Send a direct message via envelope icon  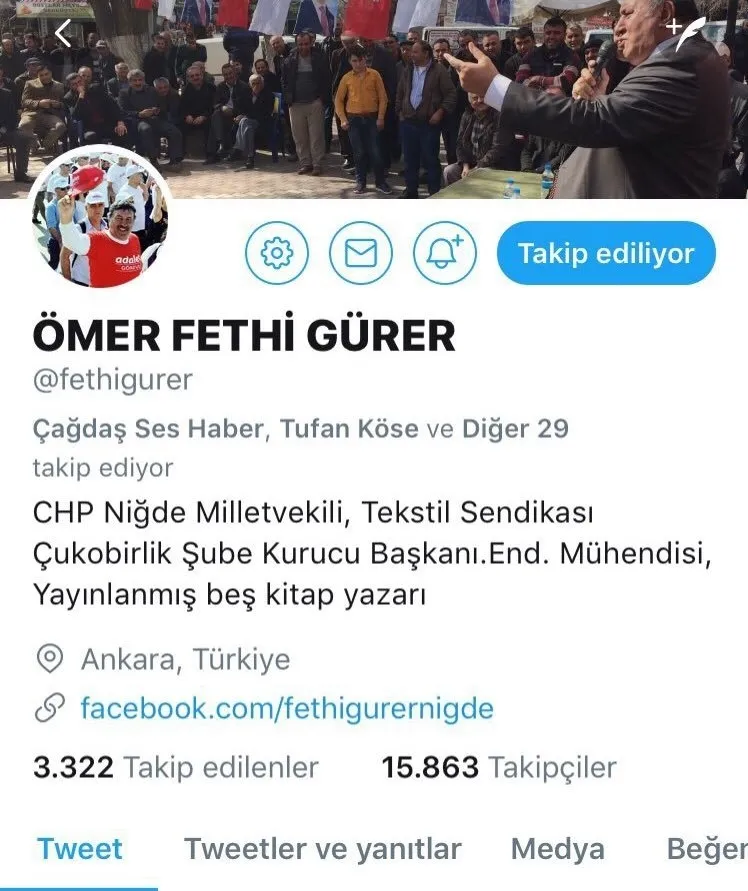pos(360,254)
